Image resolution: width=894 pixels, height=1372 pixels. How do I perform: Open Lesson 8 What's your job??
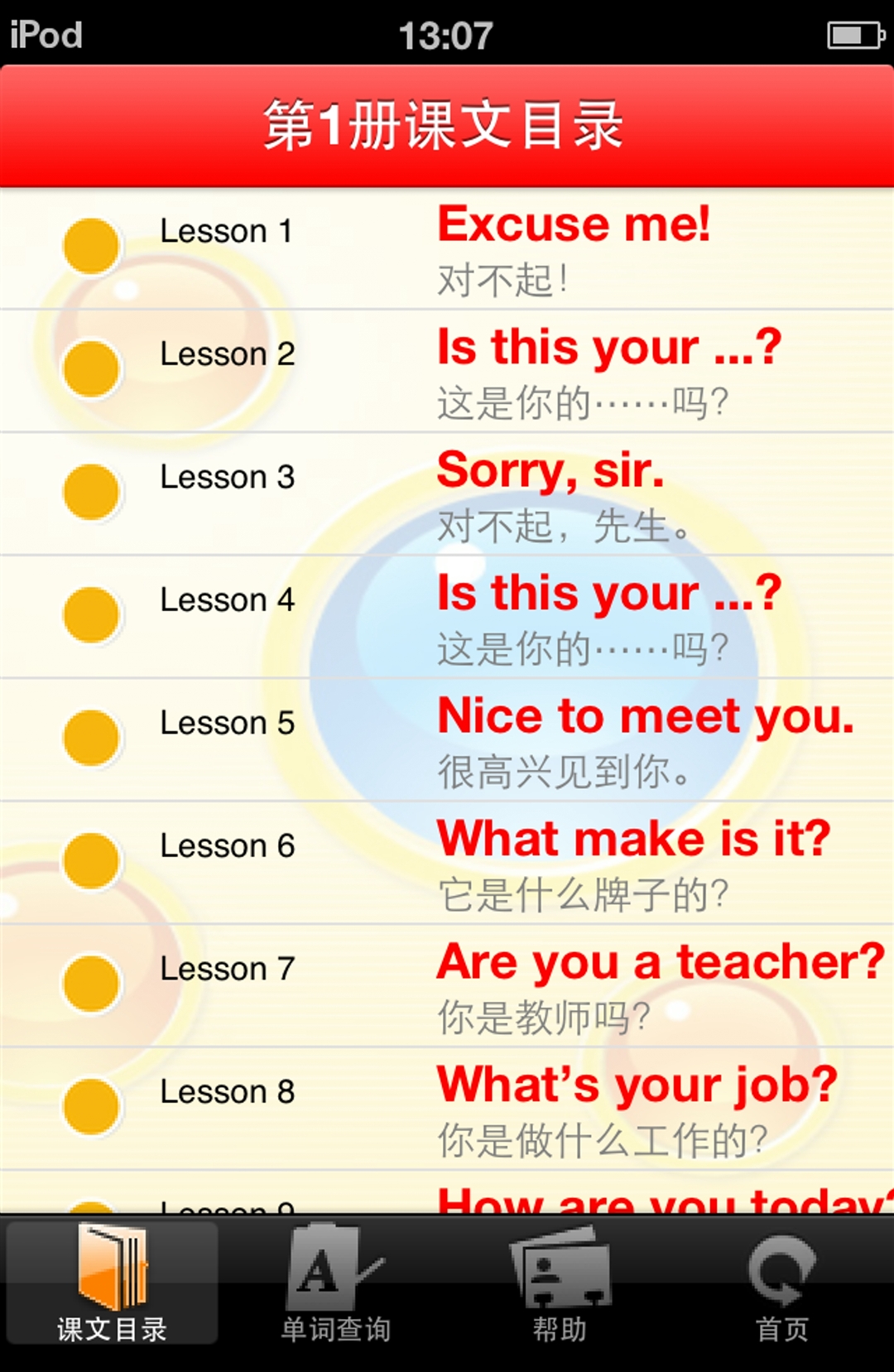pos(447,1109)
